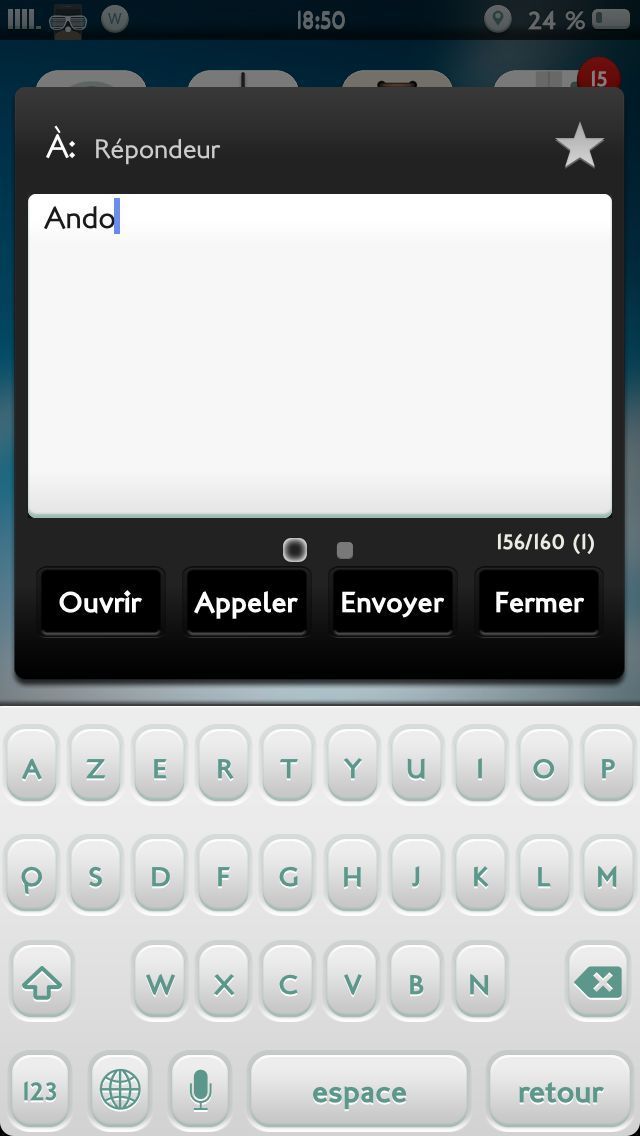Screen dimensions: 640x1136
Task: Tap the globe language key
Action: point(121,1090)
